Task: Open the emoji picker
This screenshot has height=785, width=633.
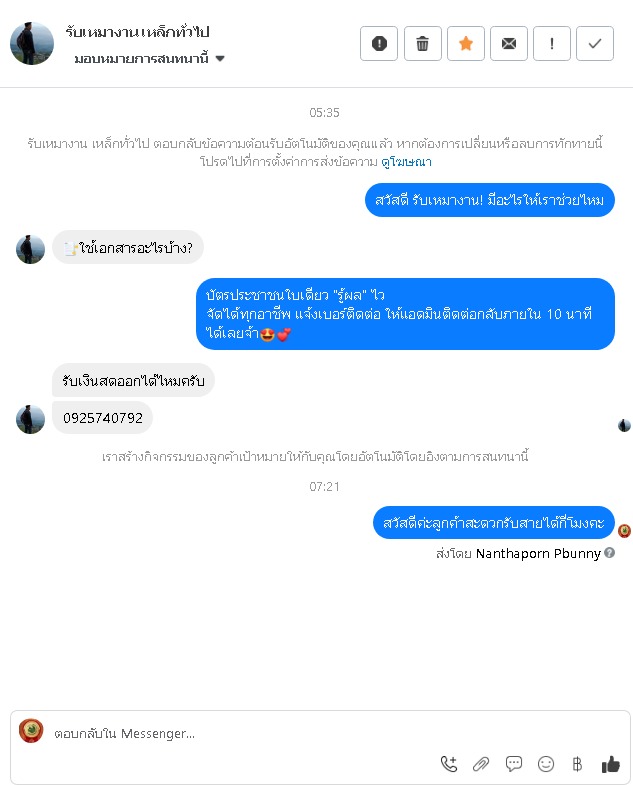Action: 546,764
